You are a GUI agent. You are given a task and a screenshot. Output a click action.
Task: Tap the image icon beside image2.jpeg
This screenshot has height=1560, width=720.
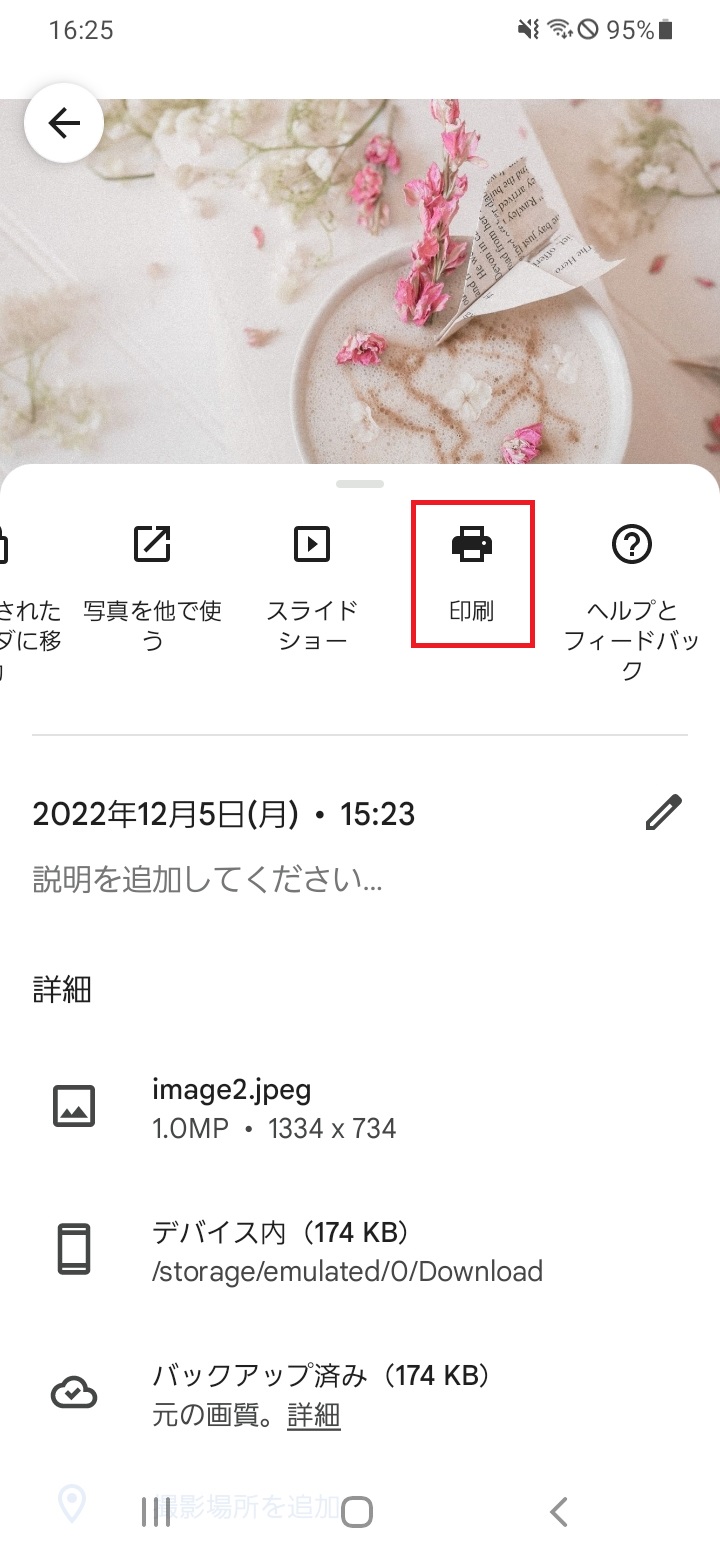pos(73,1104)
